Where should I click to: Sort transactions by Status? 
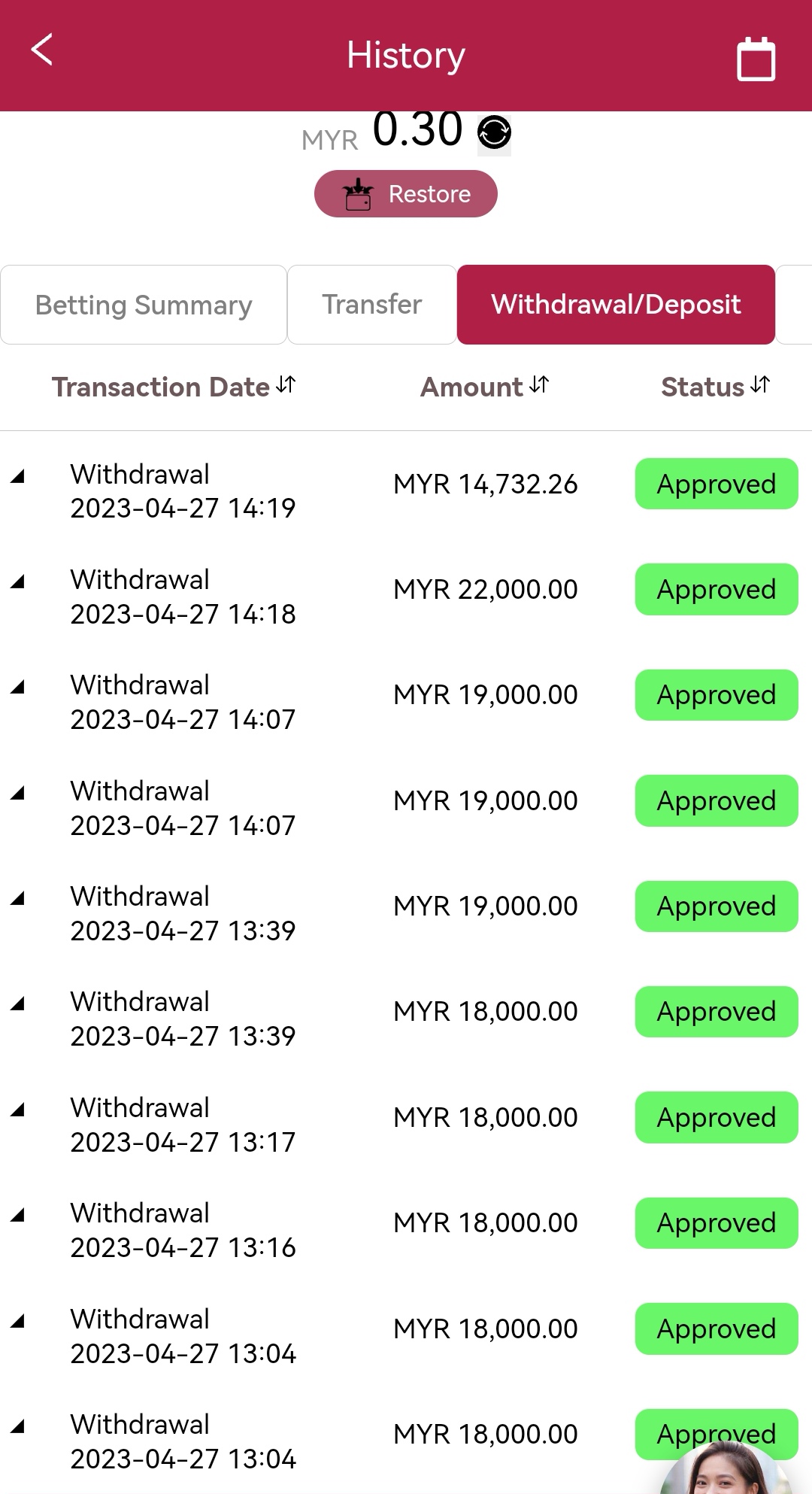(715, 387)
